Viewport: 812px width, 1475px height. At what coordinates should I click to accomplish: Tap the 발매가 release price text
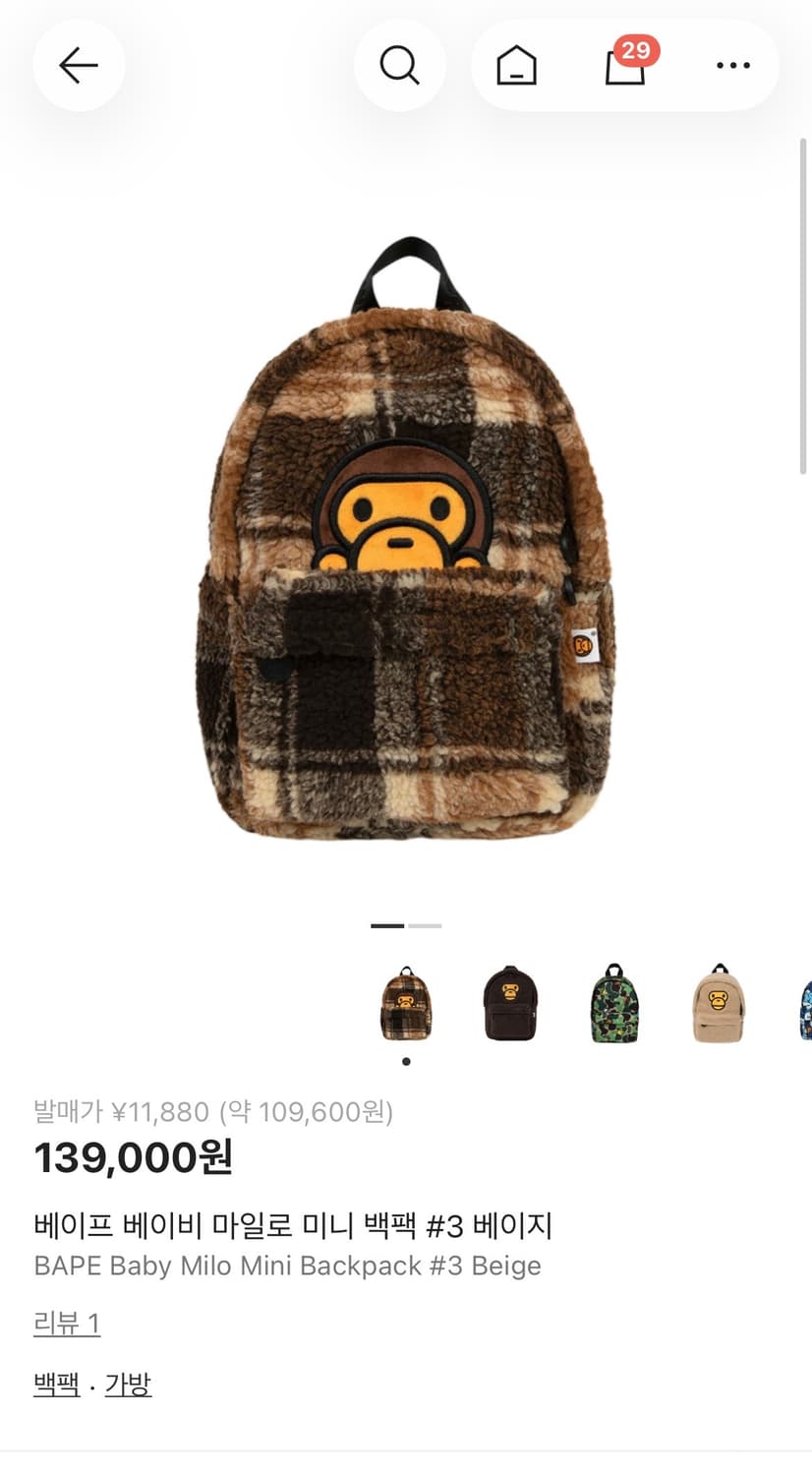point(213,1113)
